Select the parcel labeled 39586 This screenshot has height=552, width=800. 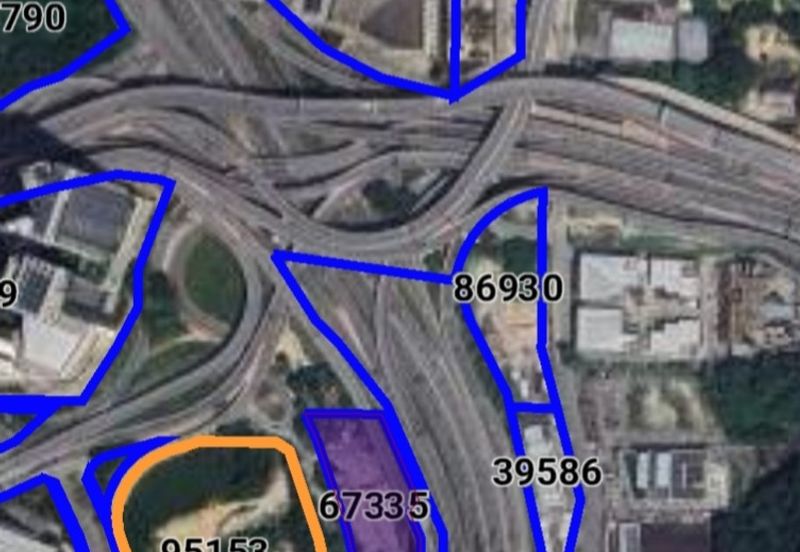[x=547, y=472]
